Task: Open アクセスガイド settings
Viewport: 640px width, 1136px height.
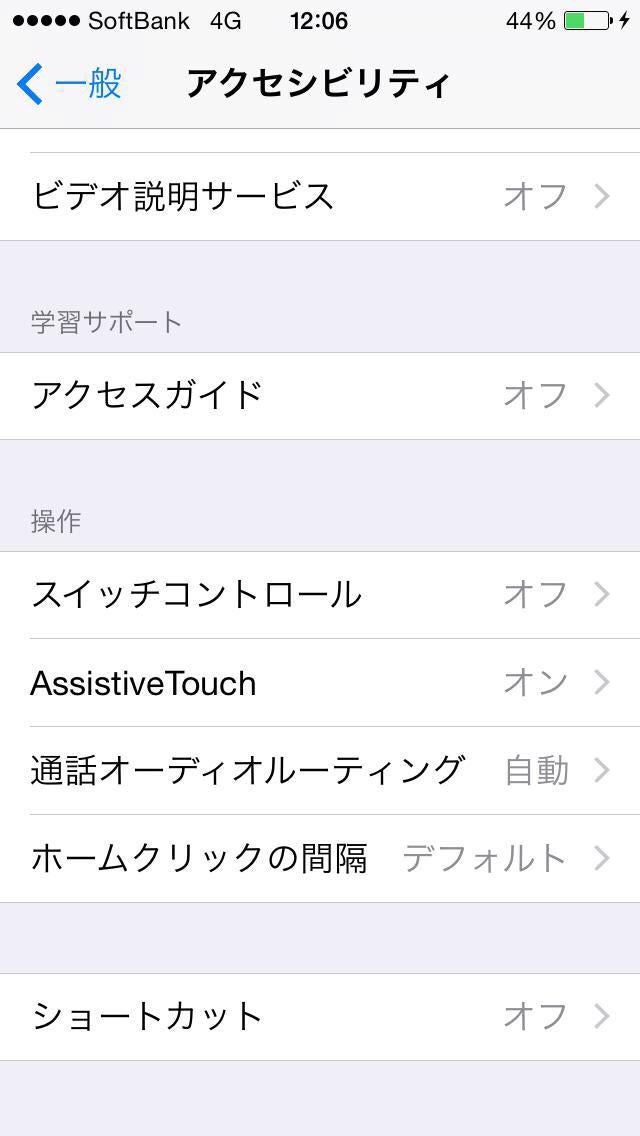Action: pyautogui.click(x=320, y=396)
